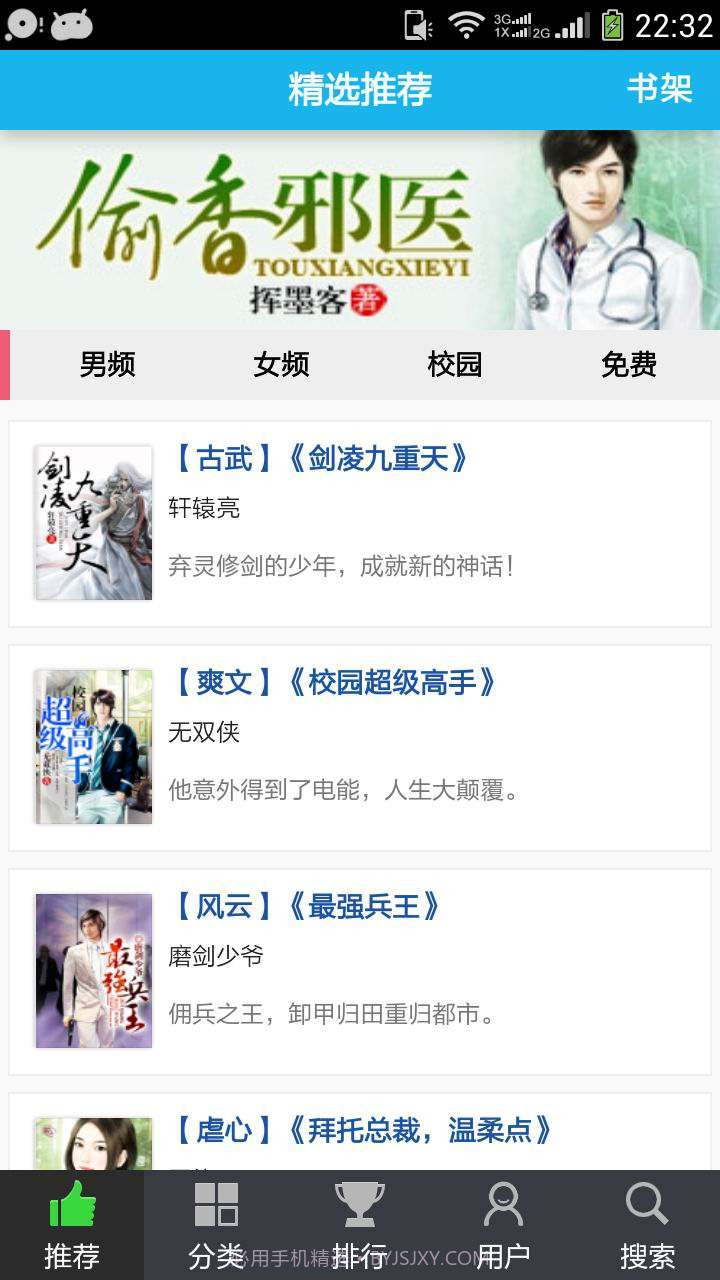Open the 书架 (Bookshelf) button
Screen dimensions: 720x1280
[x=661, y=89]
